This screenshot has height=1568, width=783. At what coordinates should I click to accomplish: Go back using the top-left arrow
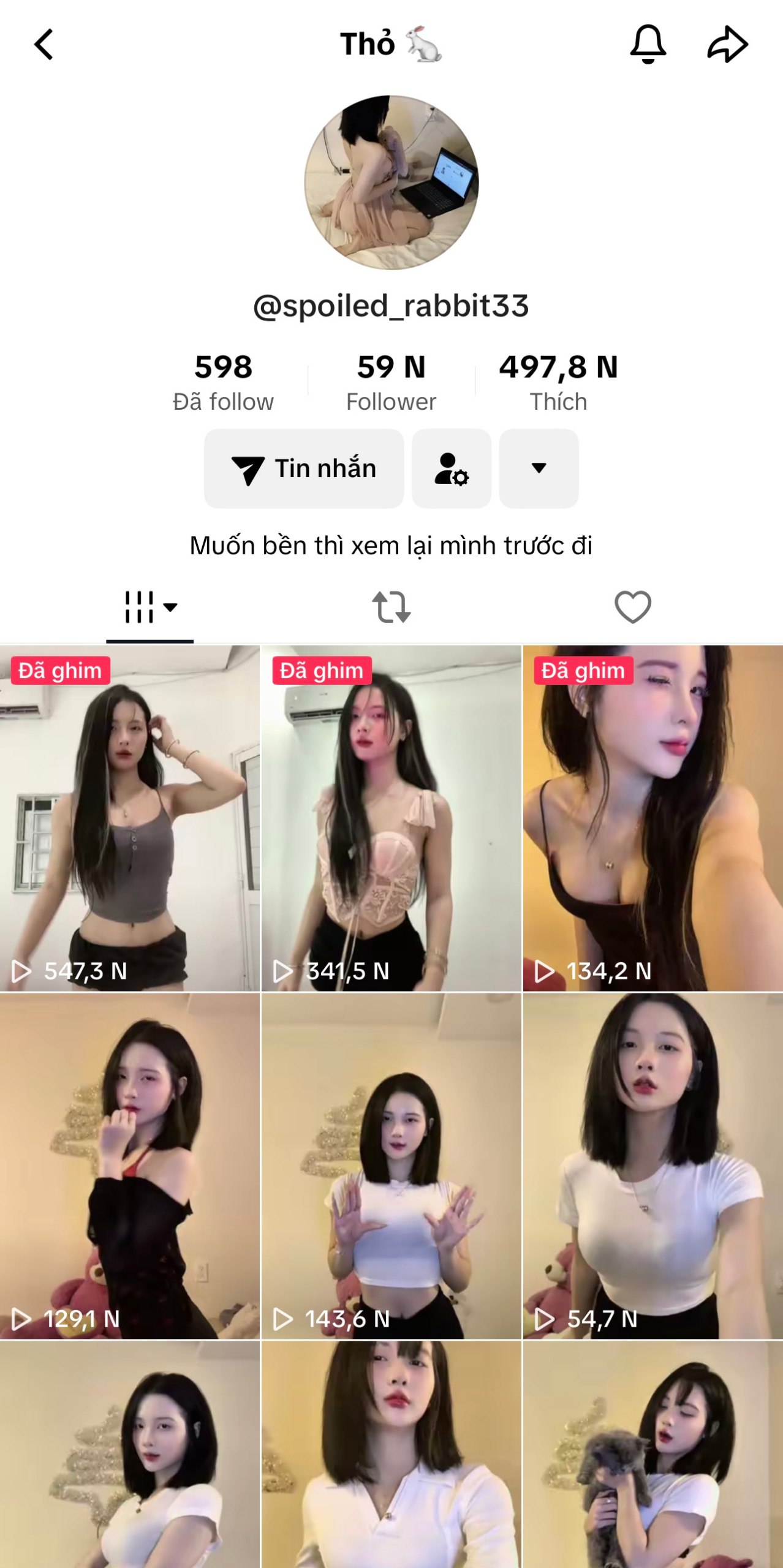[43, 44]
